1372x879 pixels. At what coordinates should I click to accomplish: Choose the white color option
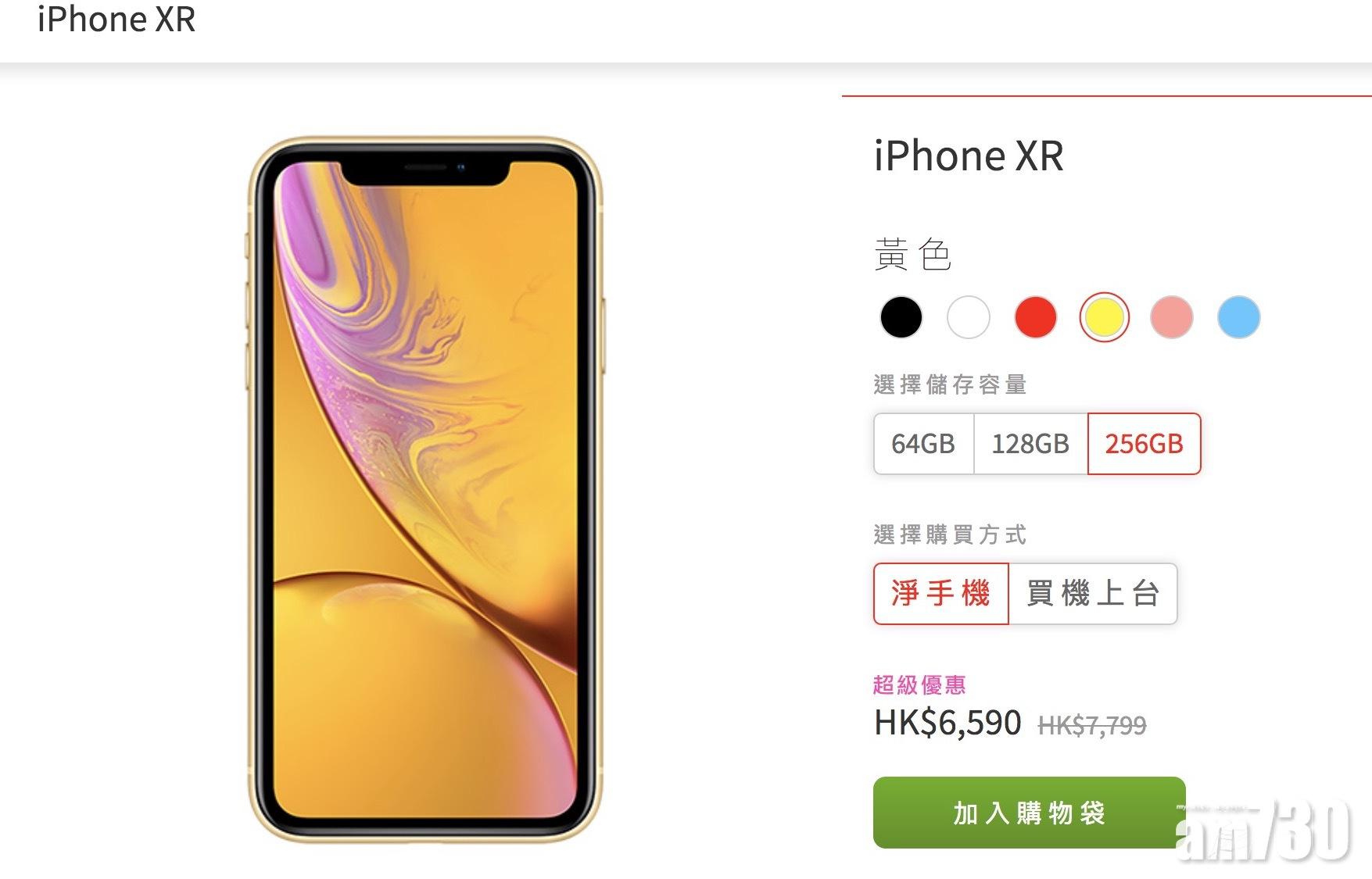pos(968,317)
